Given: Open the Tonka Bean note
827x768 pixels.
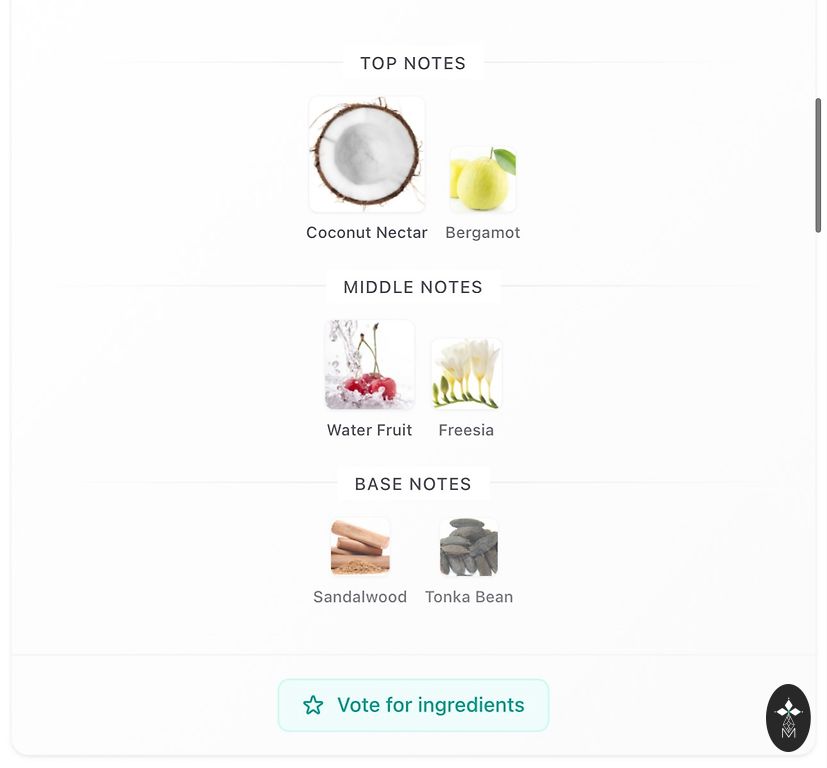Looking at the screenshot, I should pos(469,547).
